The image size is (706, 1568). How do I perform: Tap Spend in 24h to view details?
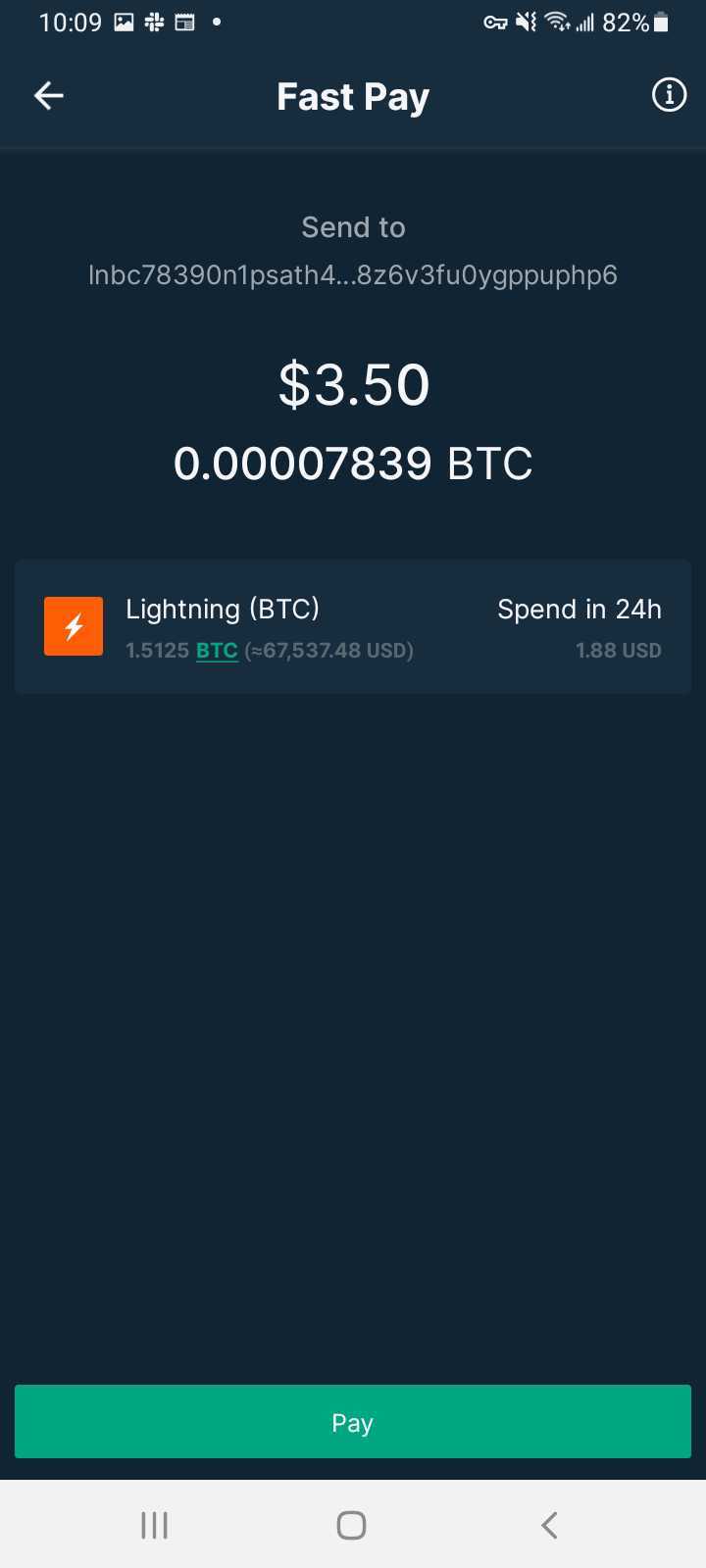(580, 609)
